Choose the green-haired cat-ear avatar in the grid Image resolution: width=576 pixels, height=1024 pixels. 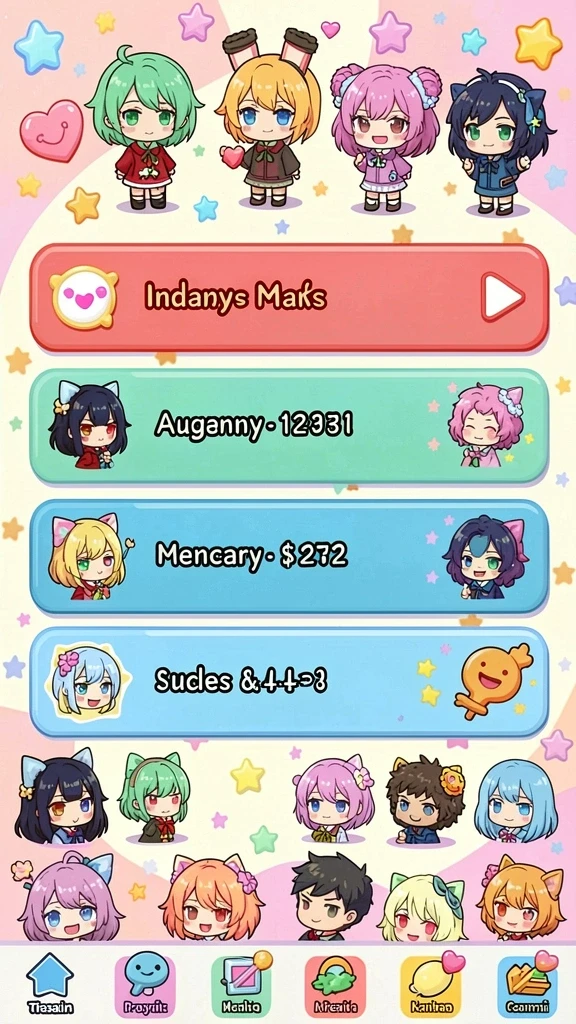(x=154, y=798)
